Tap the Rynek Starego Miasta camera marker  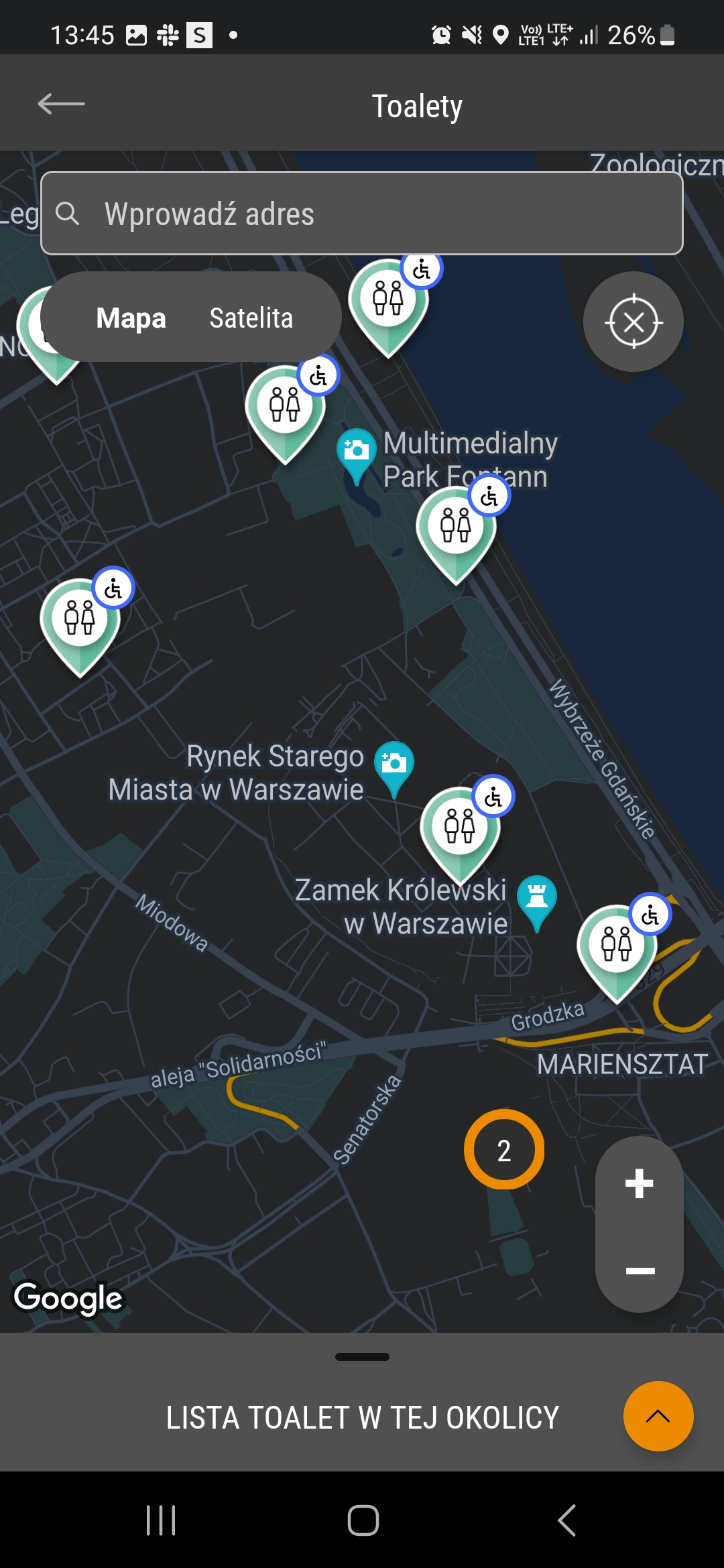click(x=394, y=765)
